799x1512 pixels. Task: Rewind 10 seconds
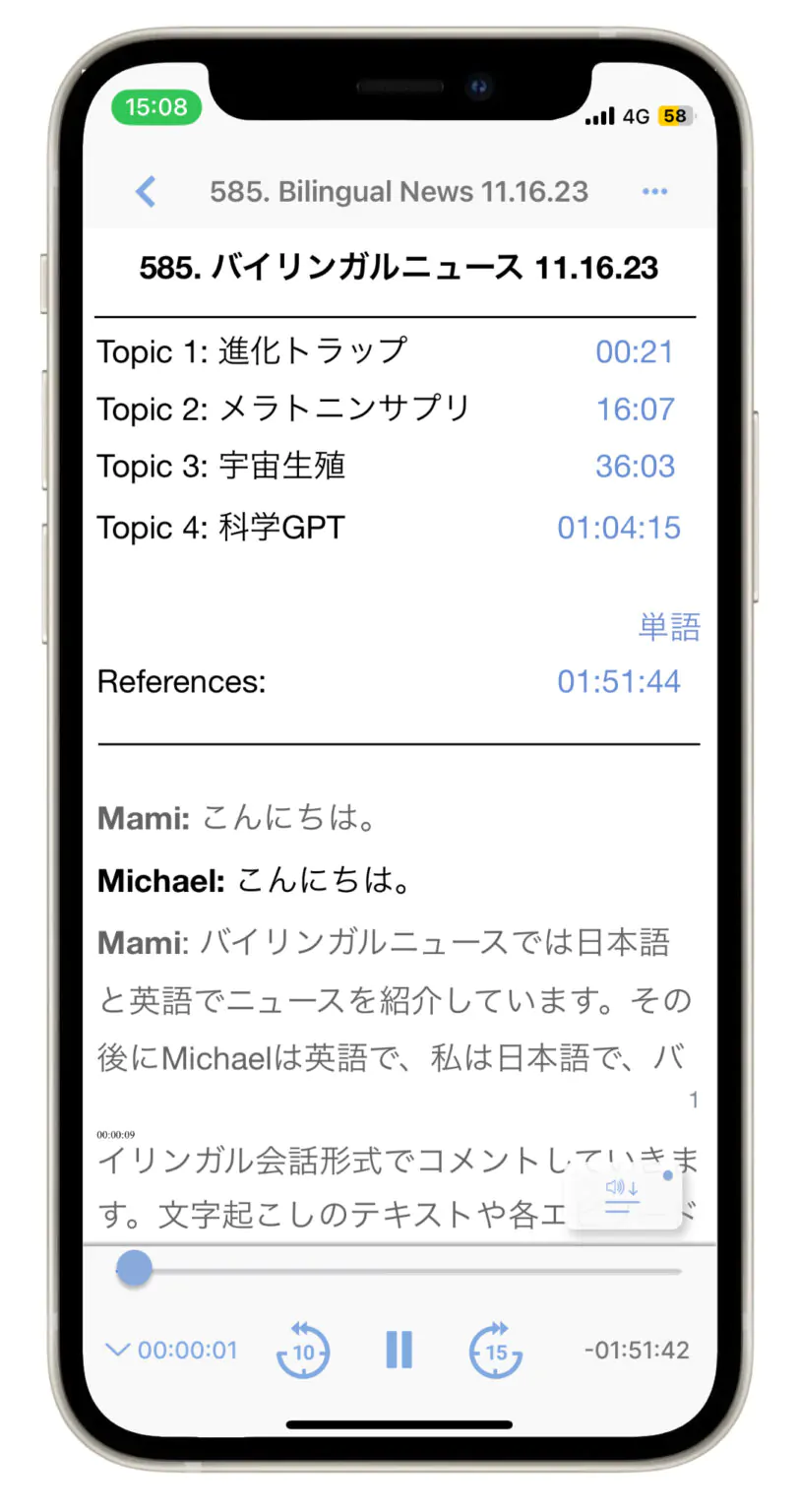303,1350
